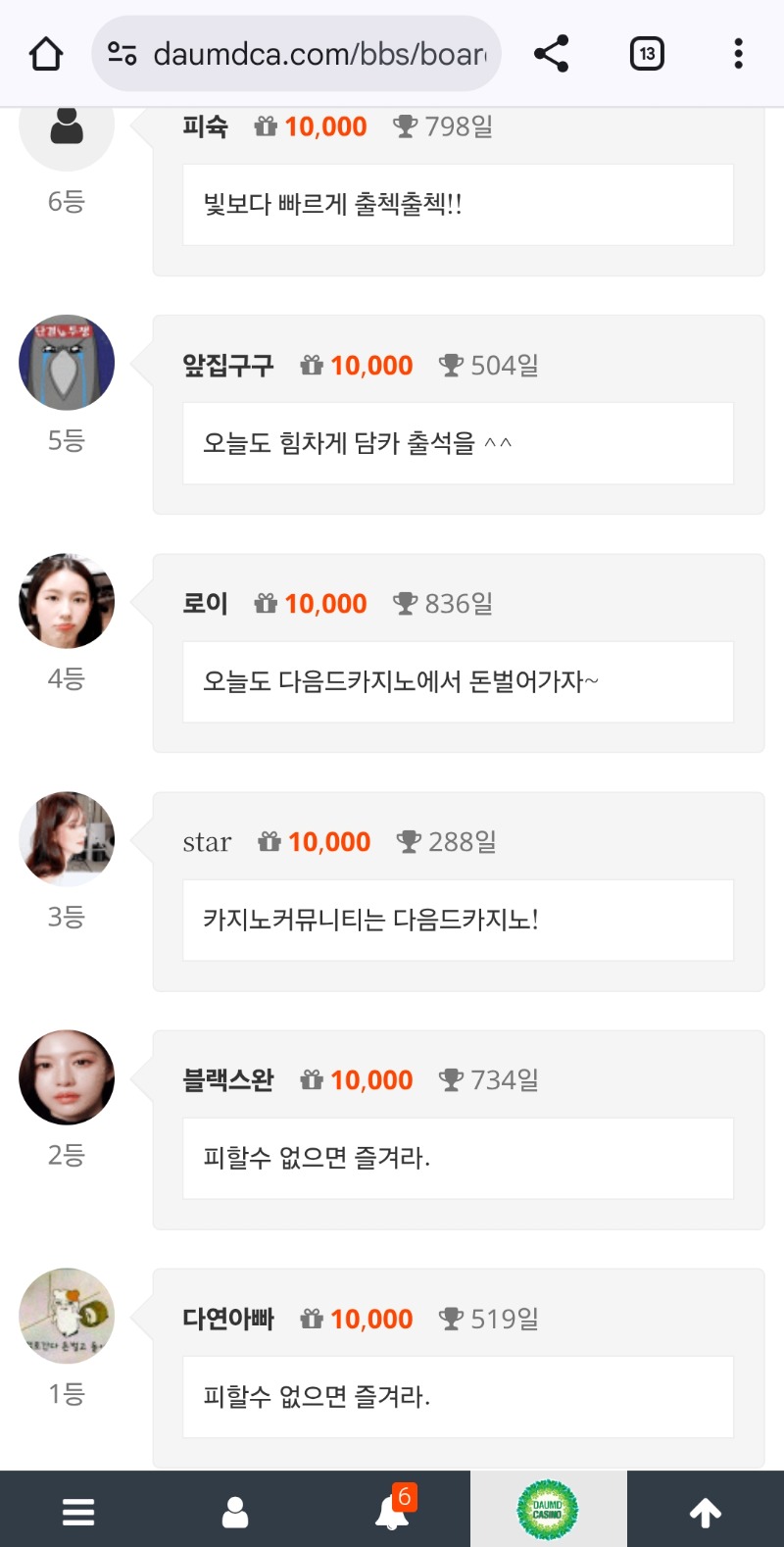The height and width of the screenshot is (1547, 784).
Task: Tap the site security icon in address bar
Action: point(121,54)
